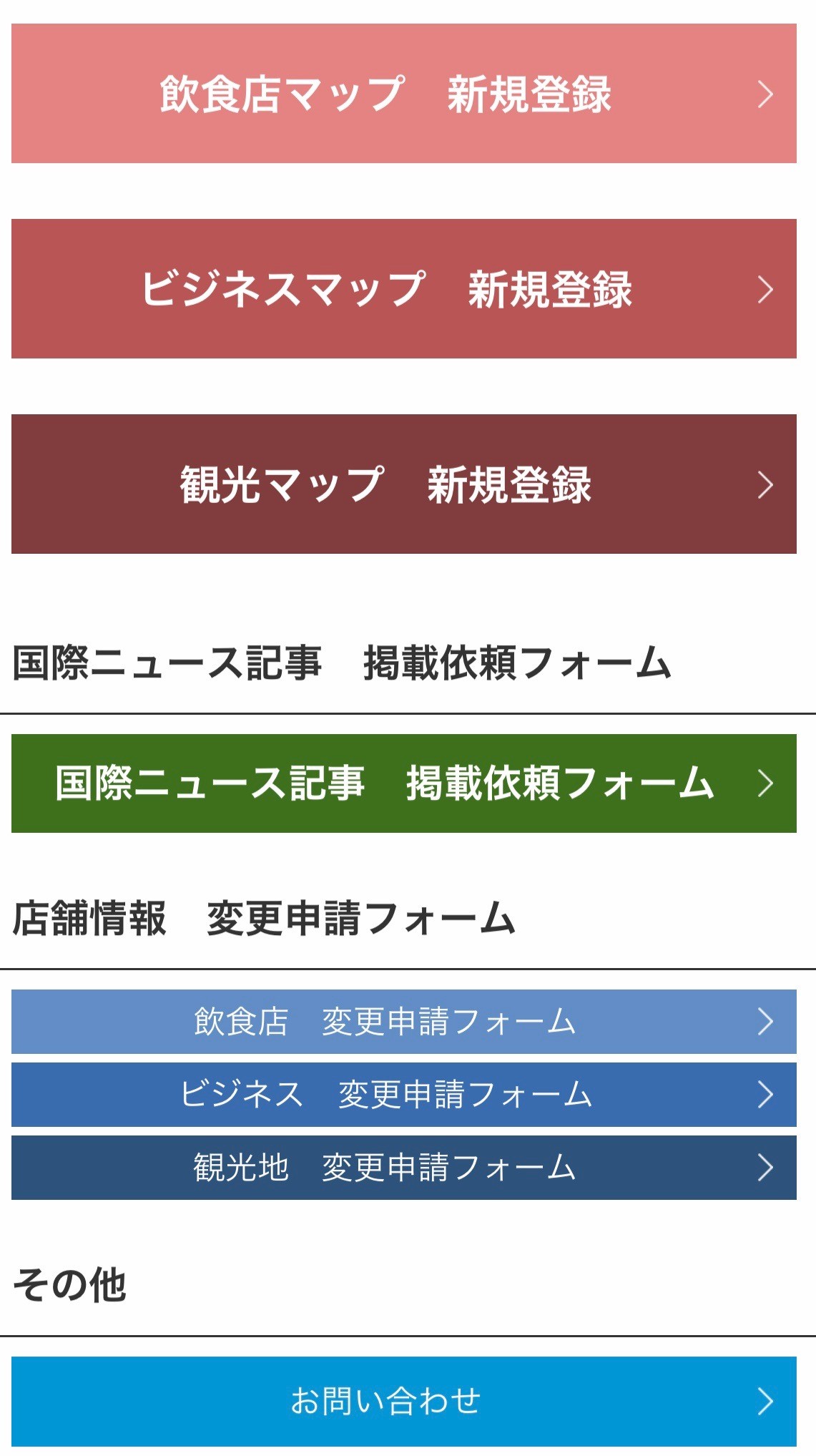Open the green 国際ニュース記事 掲載依頼フォーム button
This screenshot has height=1456, width=816.
(x=403, y=783)
